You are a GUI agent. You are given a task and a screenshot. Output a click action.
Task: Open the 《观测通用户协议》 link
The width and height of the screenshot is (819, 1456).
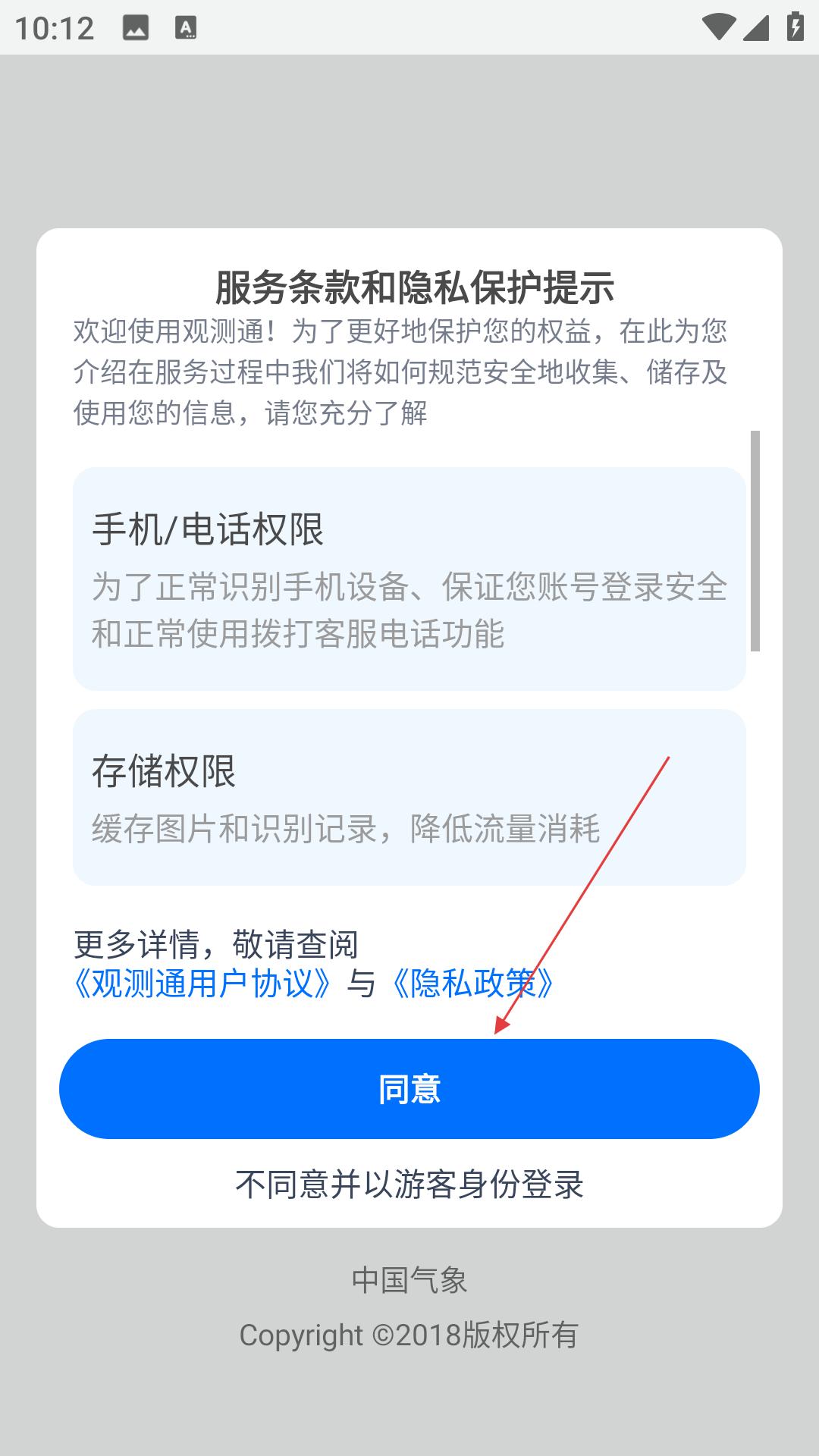pyautogui.click(x=203, y=984)
